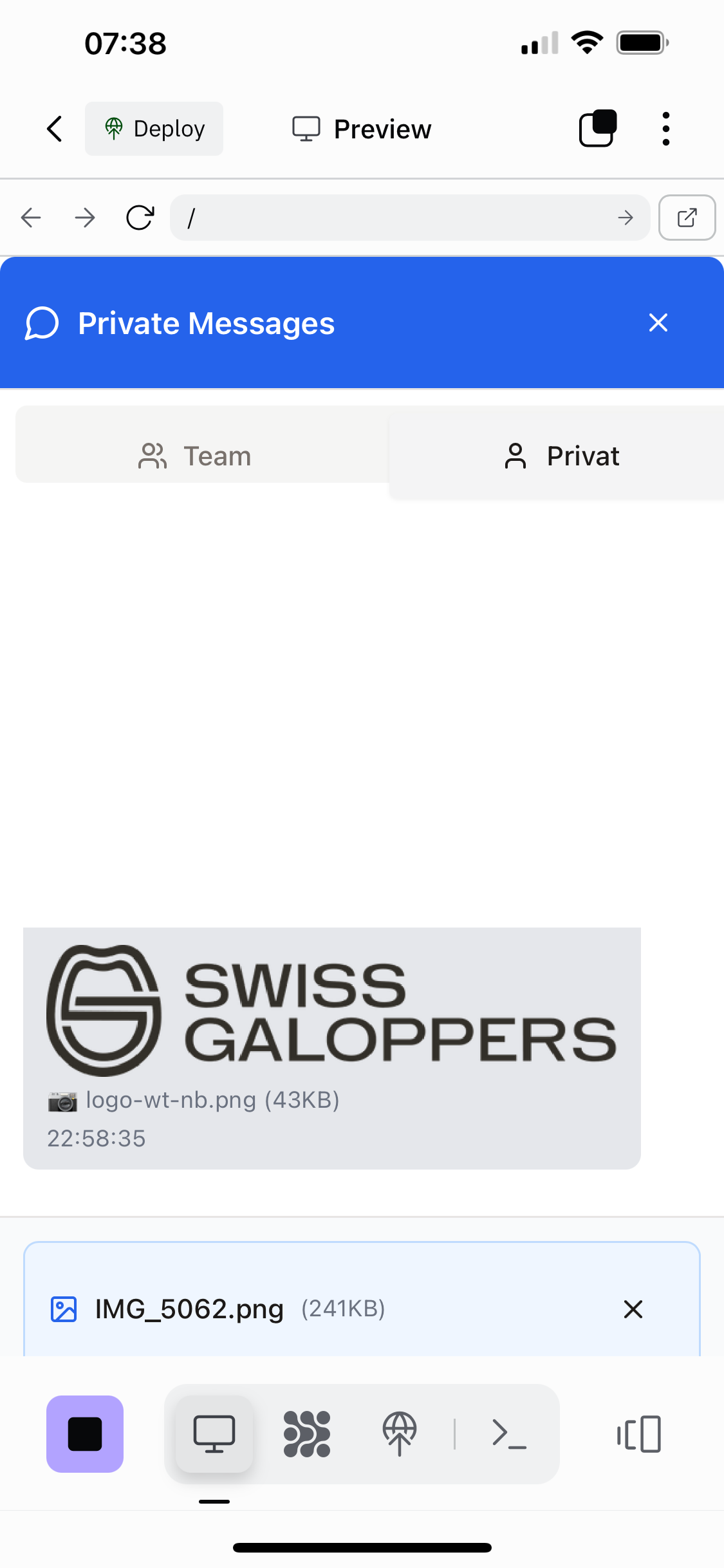Switch to the Team tab

196,456
